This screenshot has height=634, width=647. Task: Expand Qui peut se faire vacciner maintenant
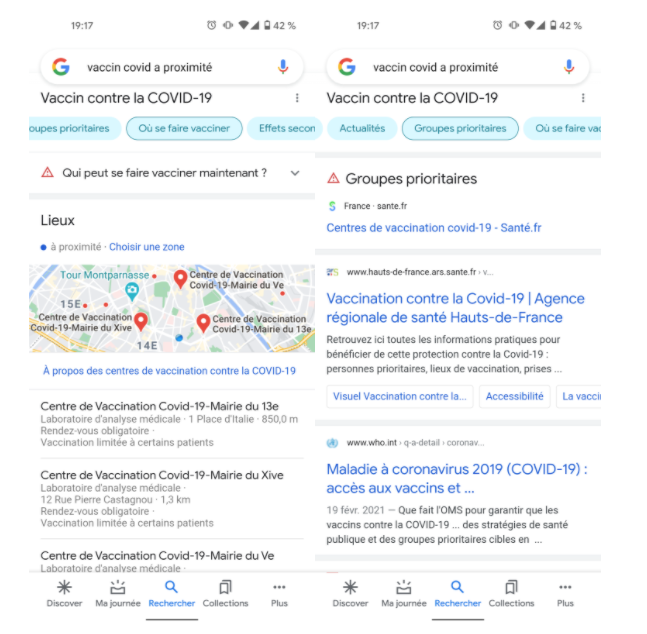tap(294, 173)
